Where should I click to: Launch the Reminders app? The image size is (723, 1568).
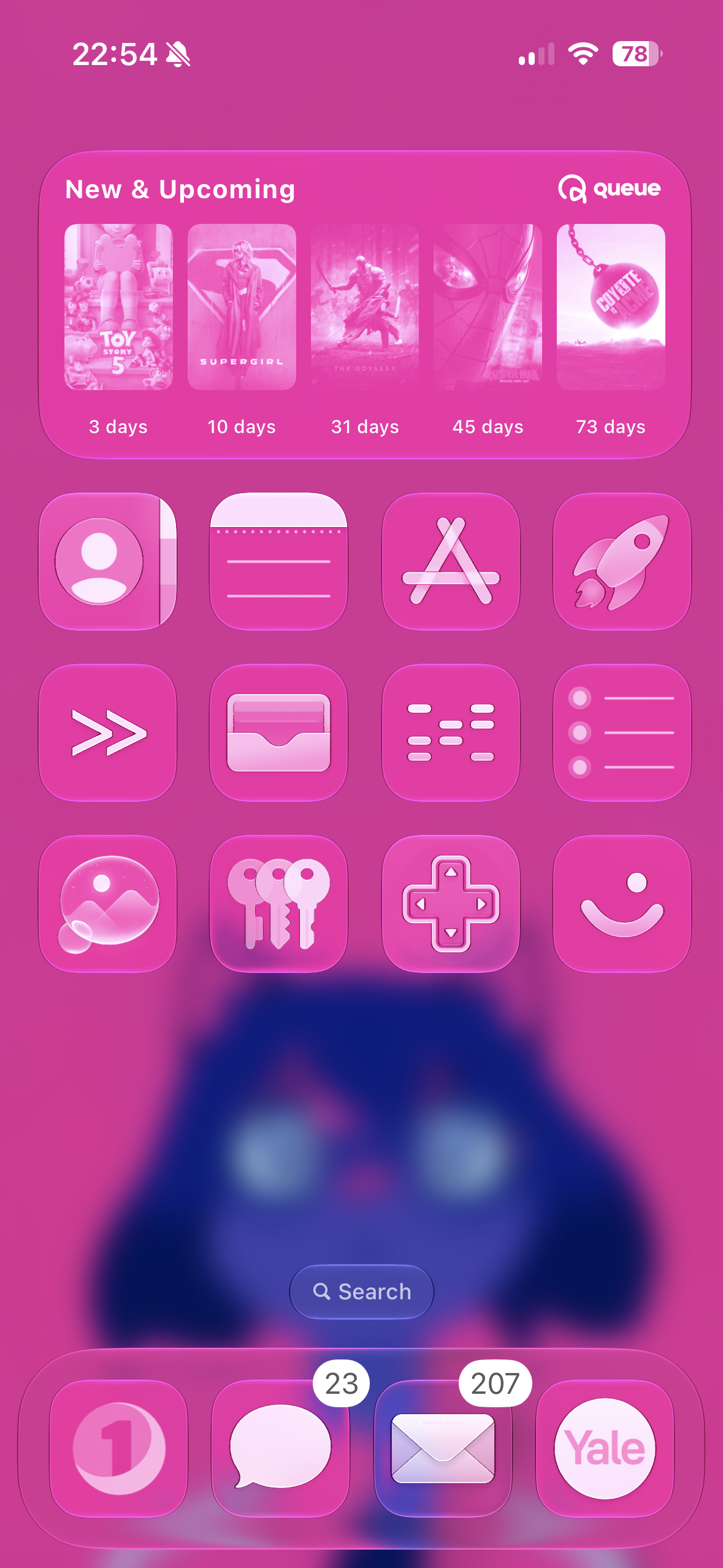click(x=622, y=732)
